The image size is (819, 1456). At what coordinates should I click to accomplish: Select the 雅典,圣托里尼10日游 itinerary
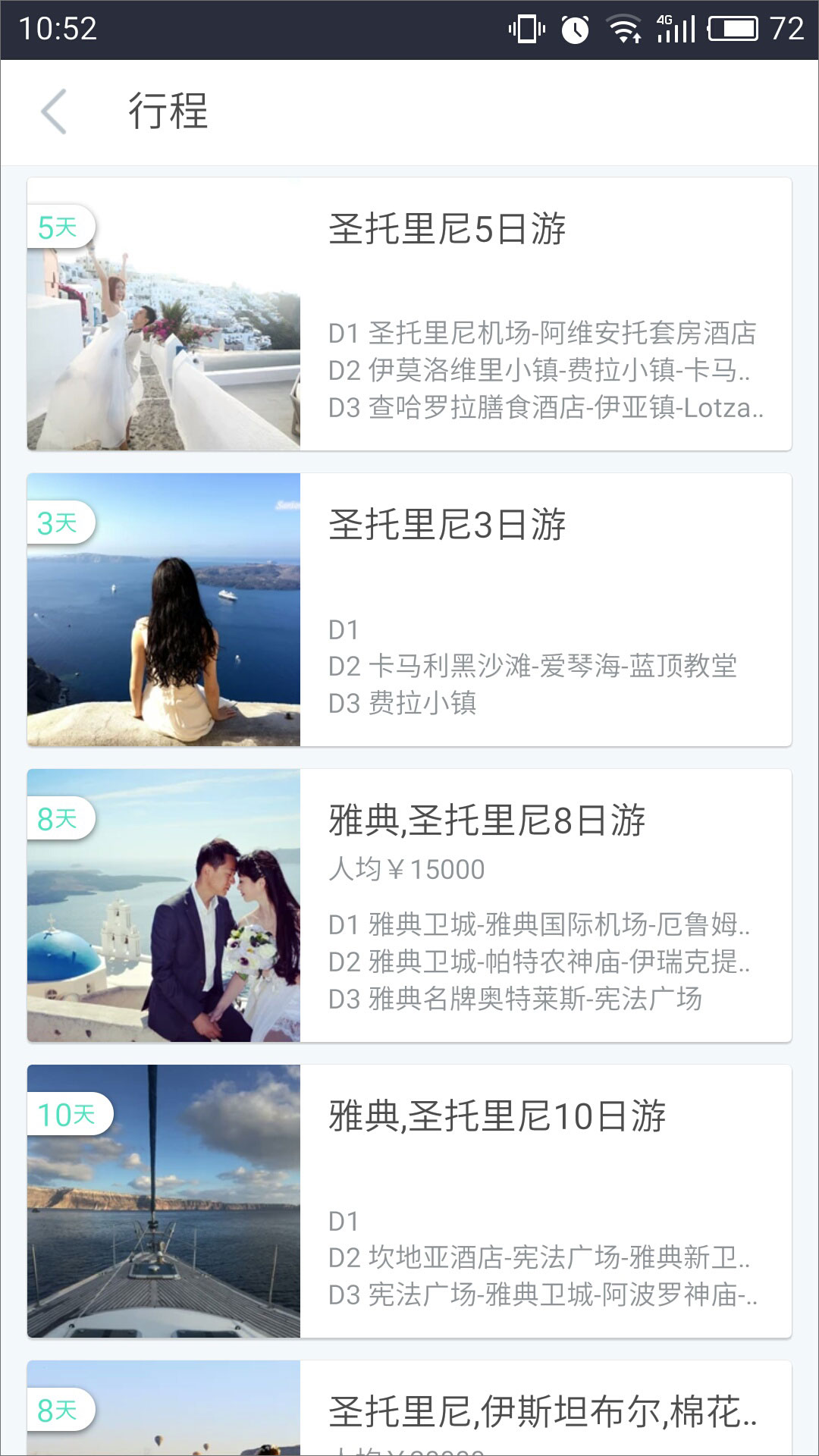click(409, 1201)
